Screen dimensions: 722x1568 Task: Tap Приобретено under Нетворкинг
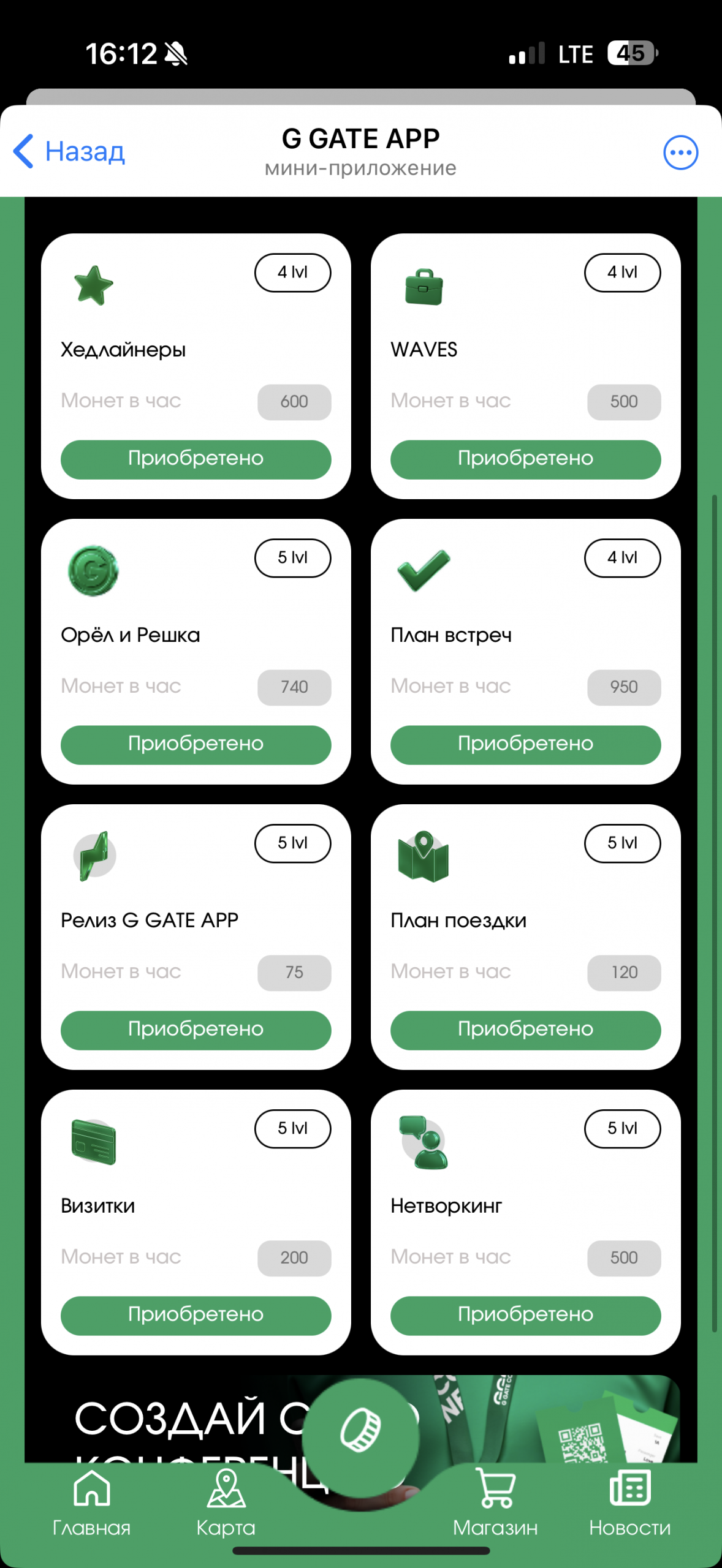coord(525,1315)
